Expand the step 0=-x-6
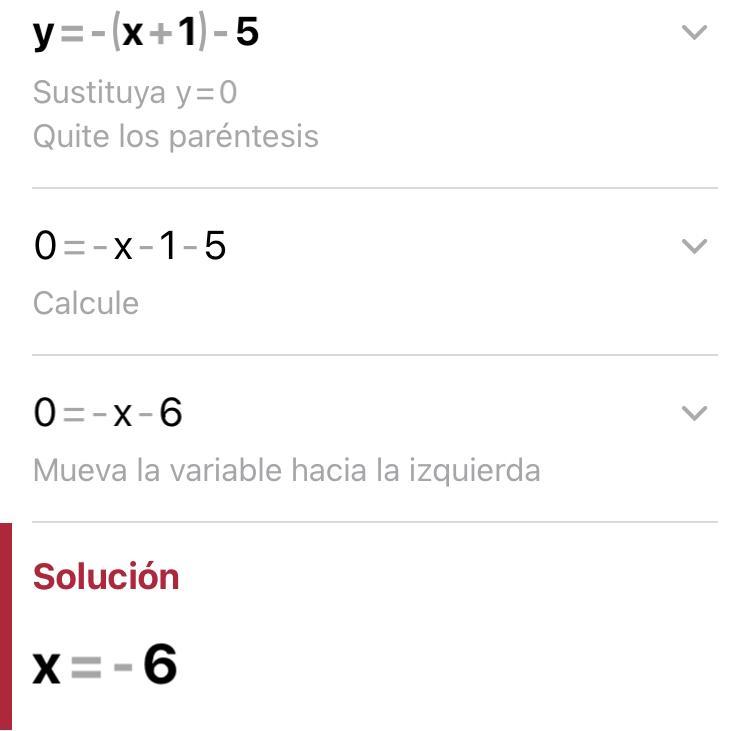The width and height of the screenshot is (729, 731). pos(693,413)
